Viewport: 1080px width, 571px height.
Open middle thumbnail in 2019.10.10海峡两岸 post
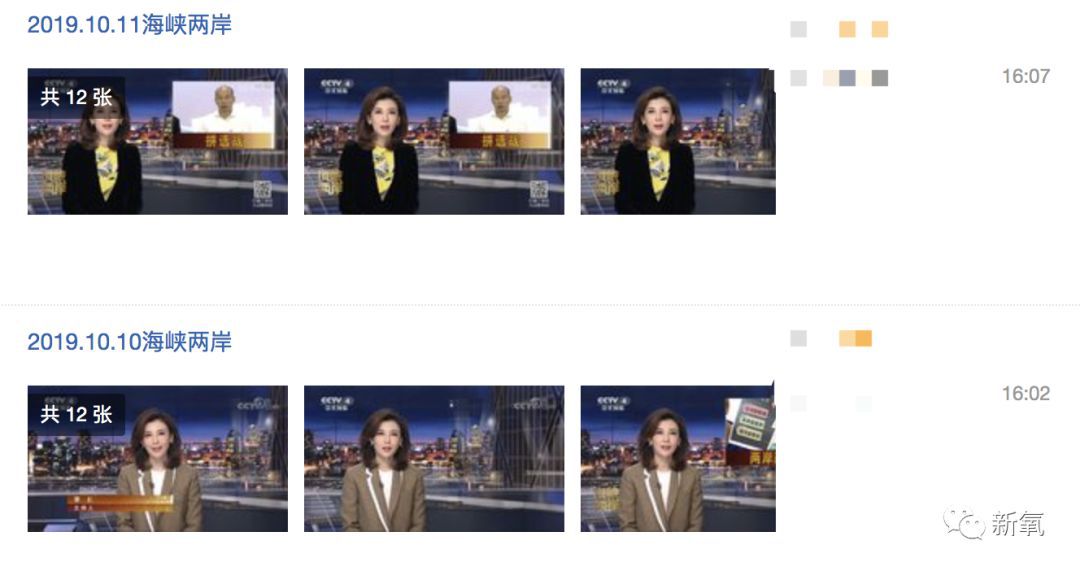pyautogui.click(x=433, y=458)
